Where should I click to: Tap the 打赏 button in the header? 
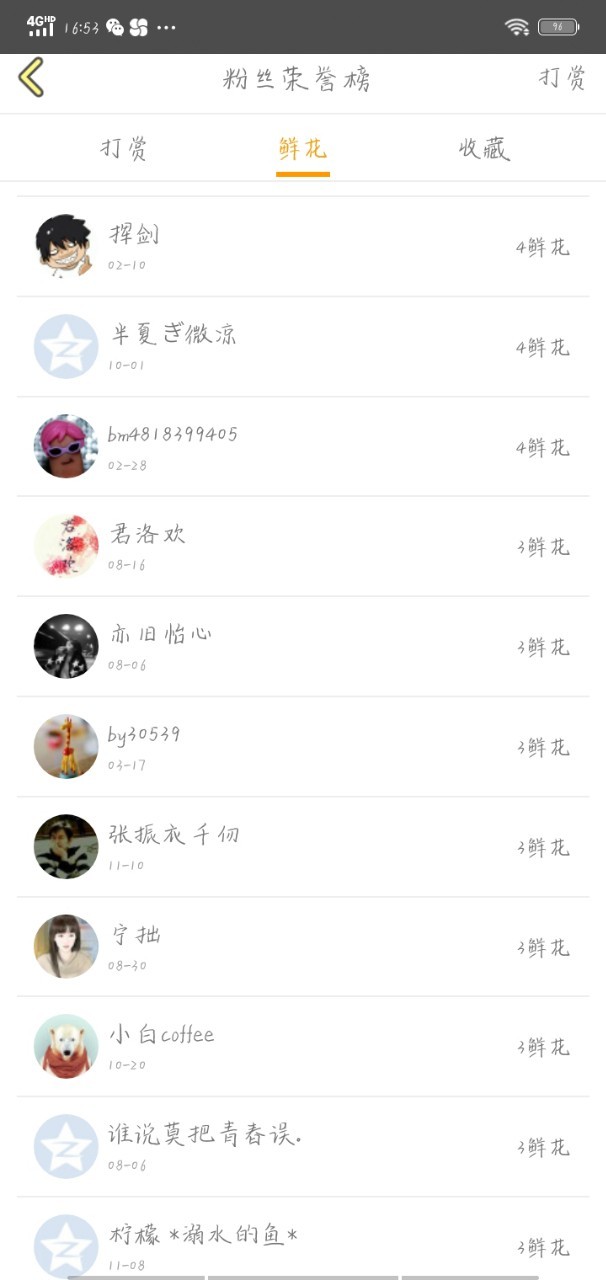(x=562, y=79)
